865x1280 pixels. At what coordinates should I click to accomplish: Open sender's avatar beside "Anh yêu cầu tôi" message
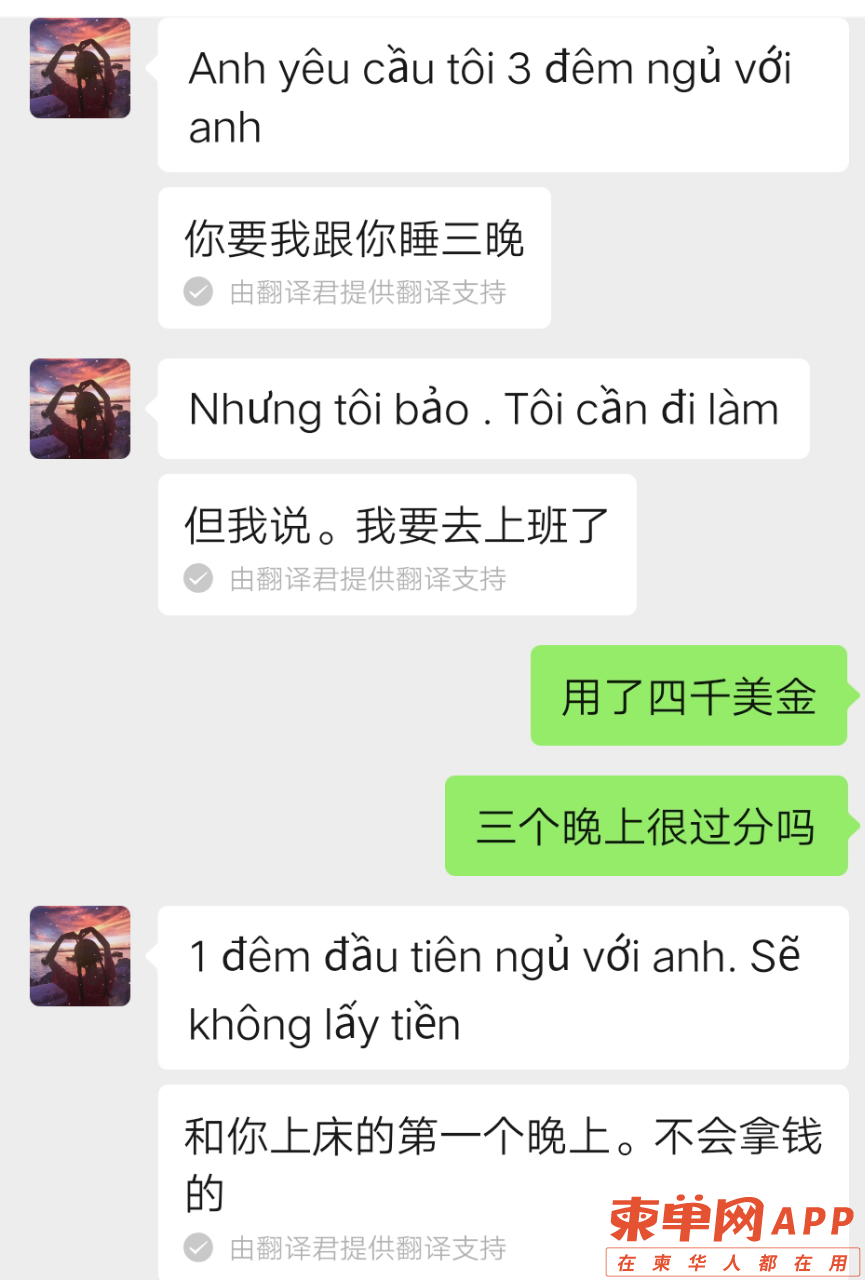(80, 68)
